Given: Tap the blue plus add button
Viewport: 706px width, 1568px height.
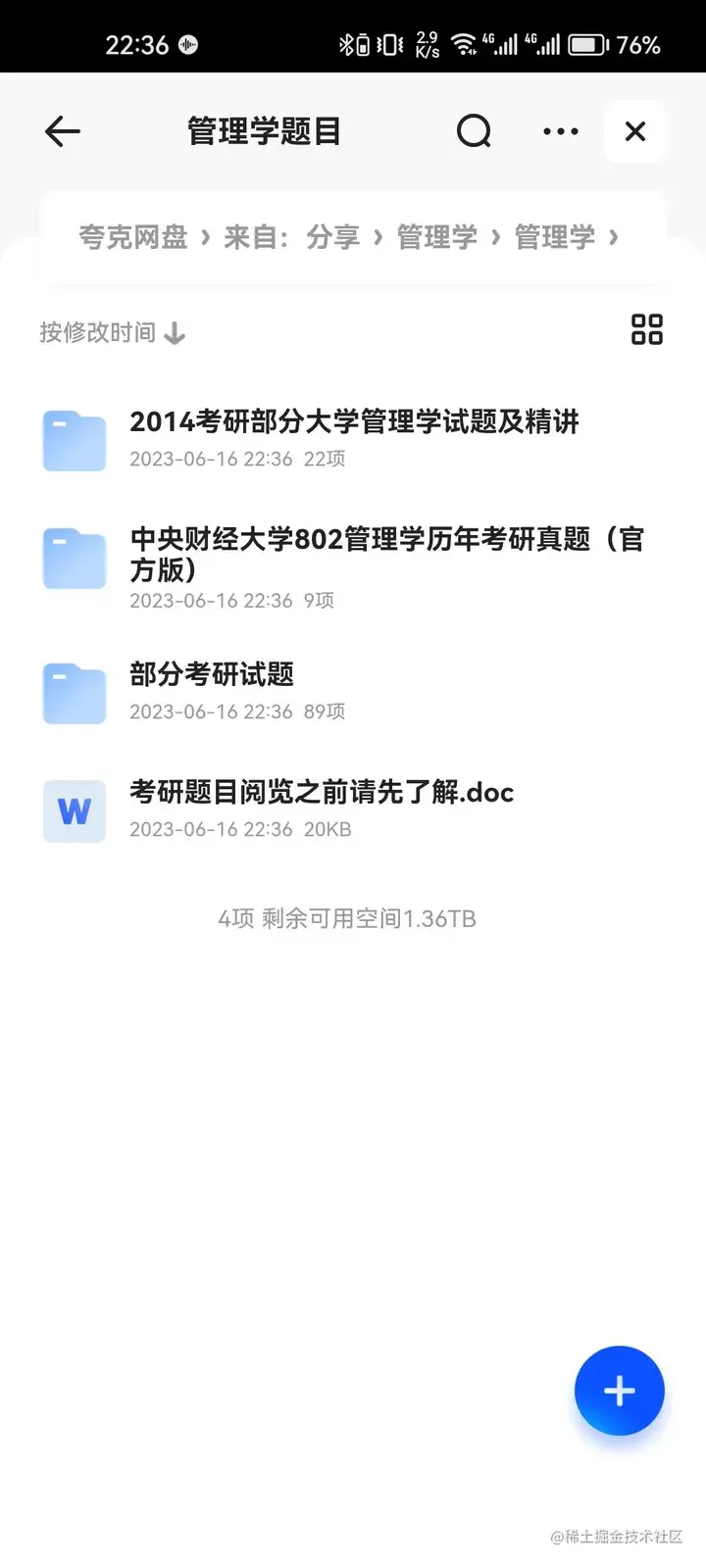Looking at the screenshot, I should pyautogui.click(x=619, y=1391).
